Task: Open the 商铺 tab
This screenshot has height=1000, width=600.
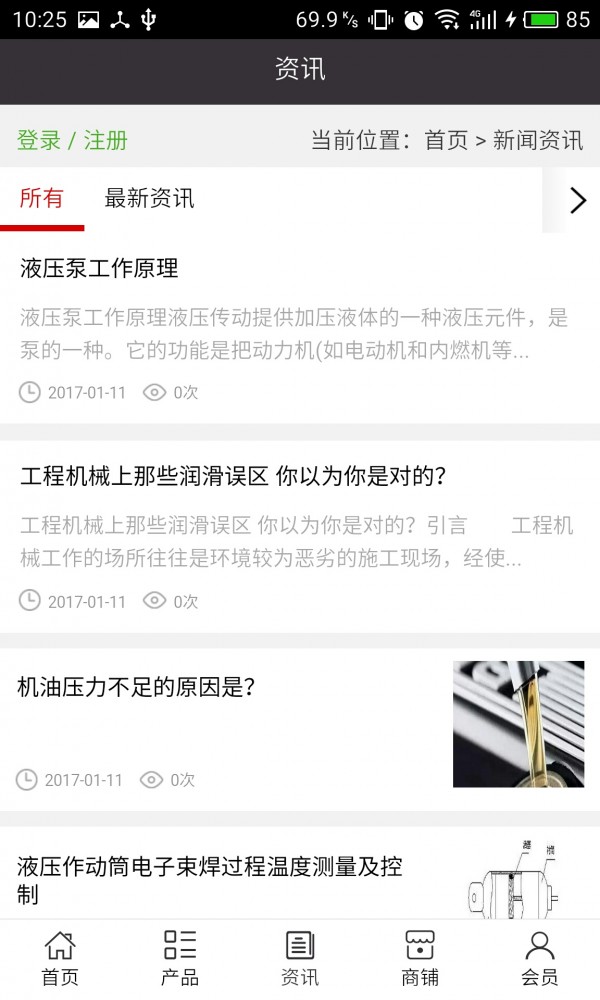Action: pos(420,958)
